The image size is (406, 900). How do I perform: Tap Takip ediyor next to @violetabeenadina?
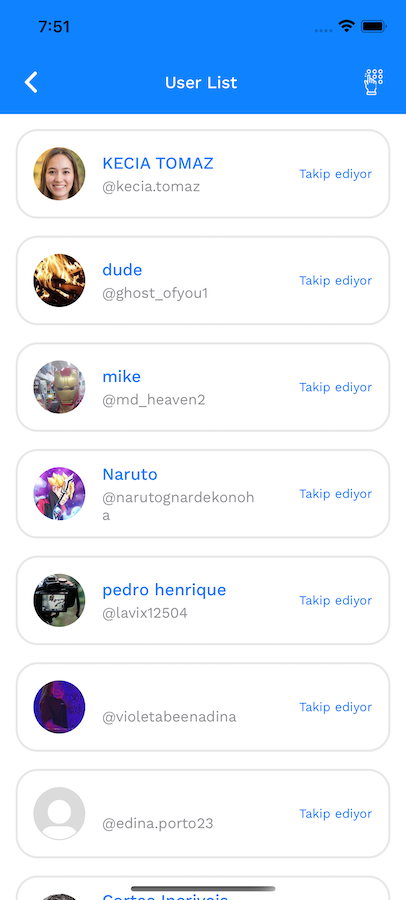[x=335, y=708]
